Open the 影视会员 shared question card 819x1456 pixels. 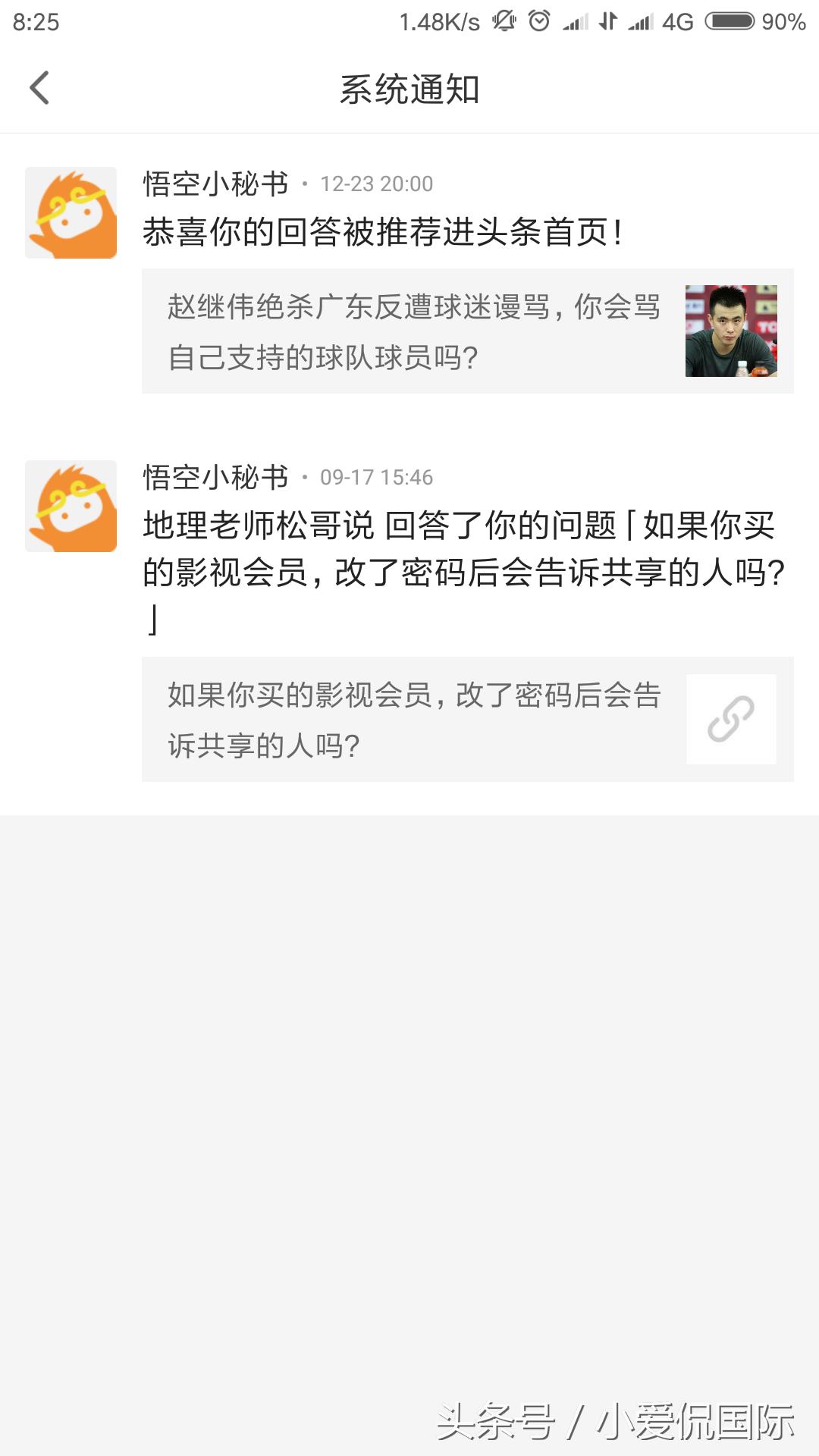click(409, 719)
